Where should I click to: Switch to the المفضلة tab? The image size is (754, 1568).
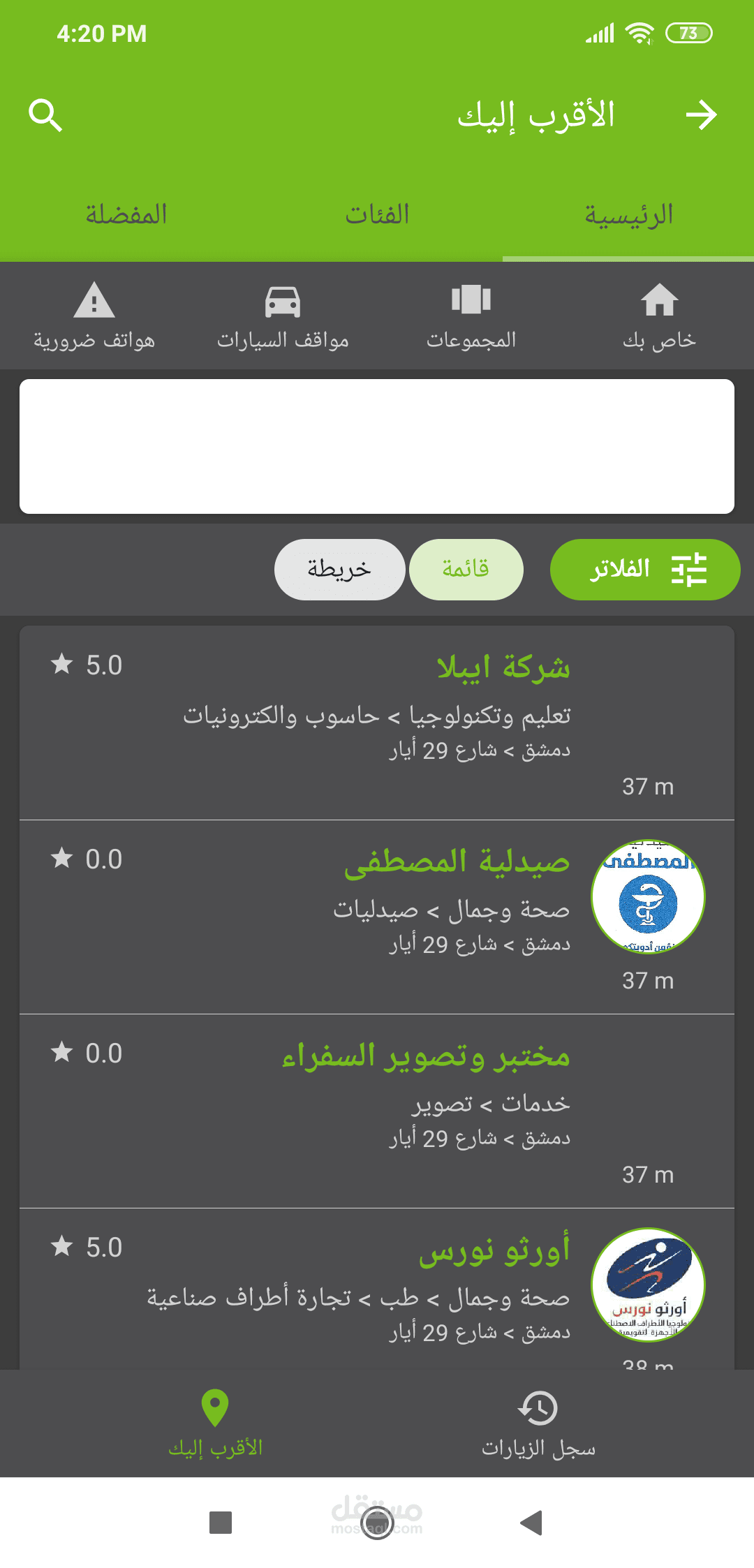[126, 215]
